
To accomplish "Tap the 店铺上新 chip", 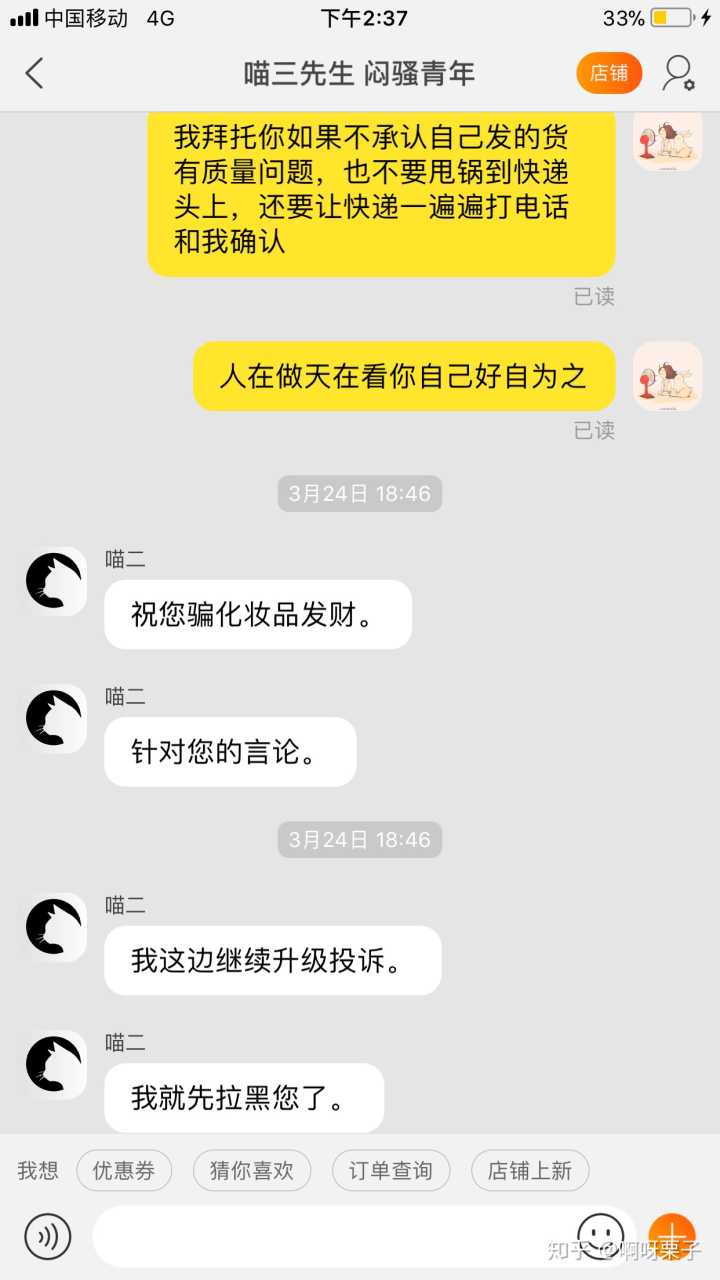I will (530, 1171).
